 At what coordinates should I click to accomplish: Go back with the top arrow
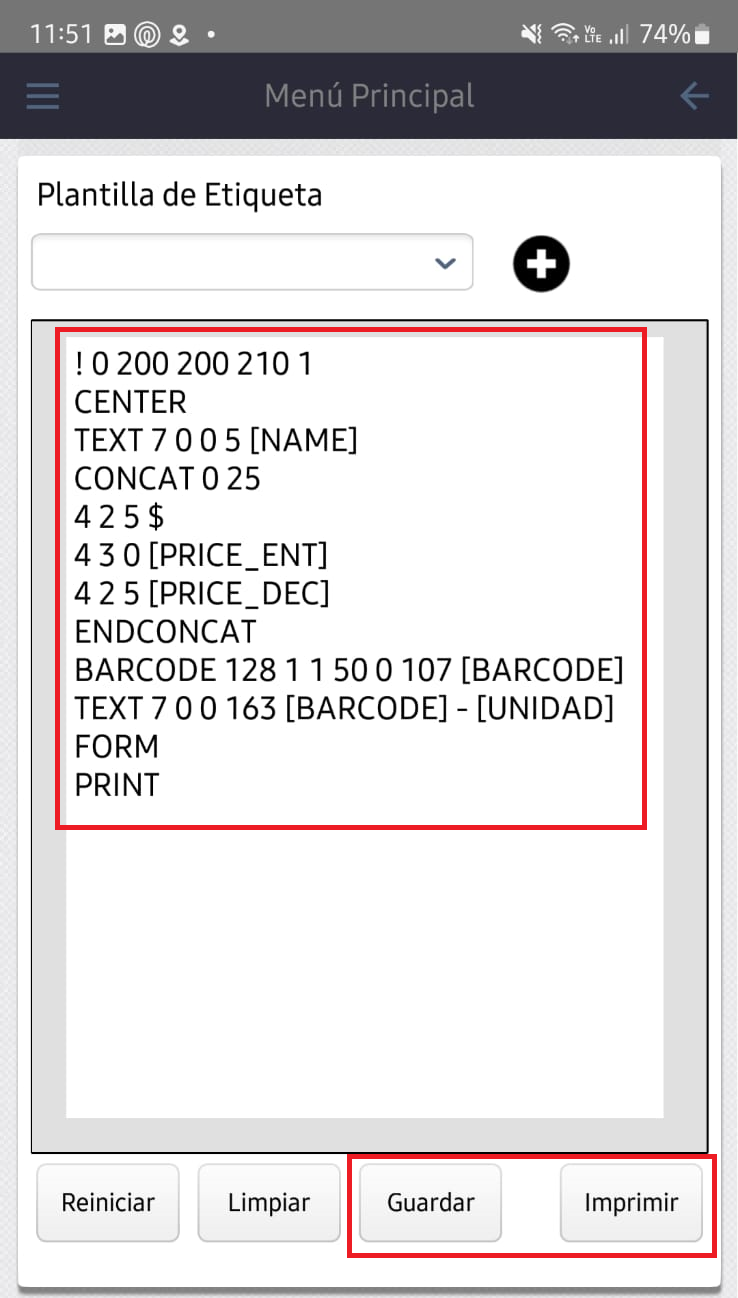(694, 96)
